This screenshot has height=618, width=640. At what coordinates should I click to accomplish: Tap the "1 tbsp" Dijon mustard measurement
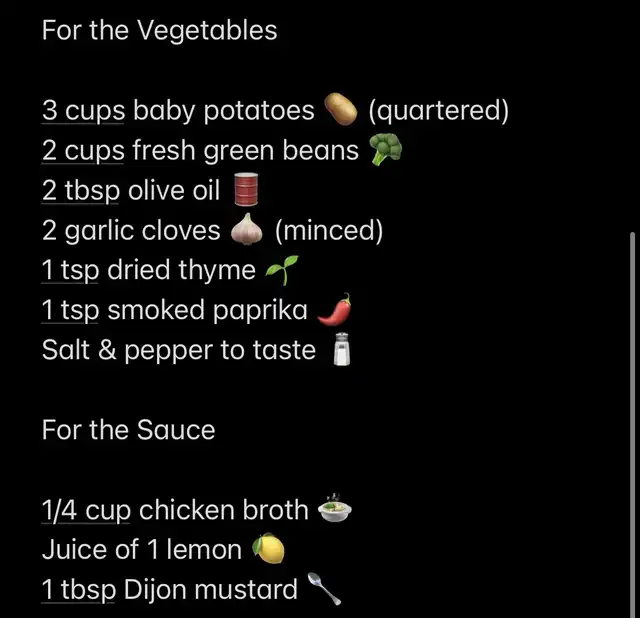tap(79, 590)
